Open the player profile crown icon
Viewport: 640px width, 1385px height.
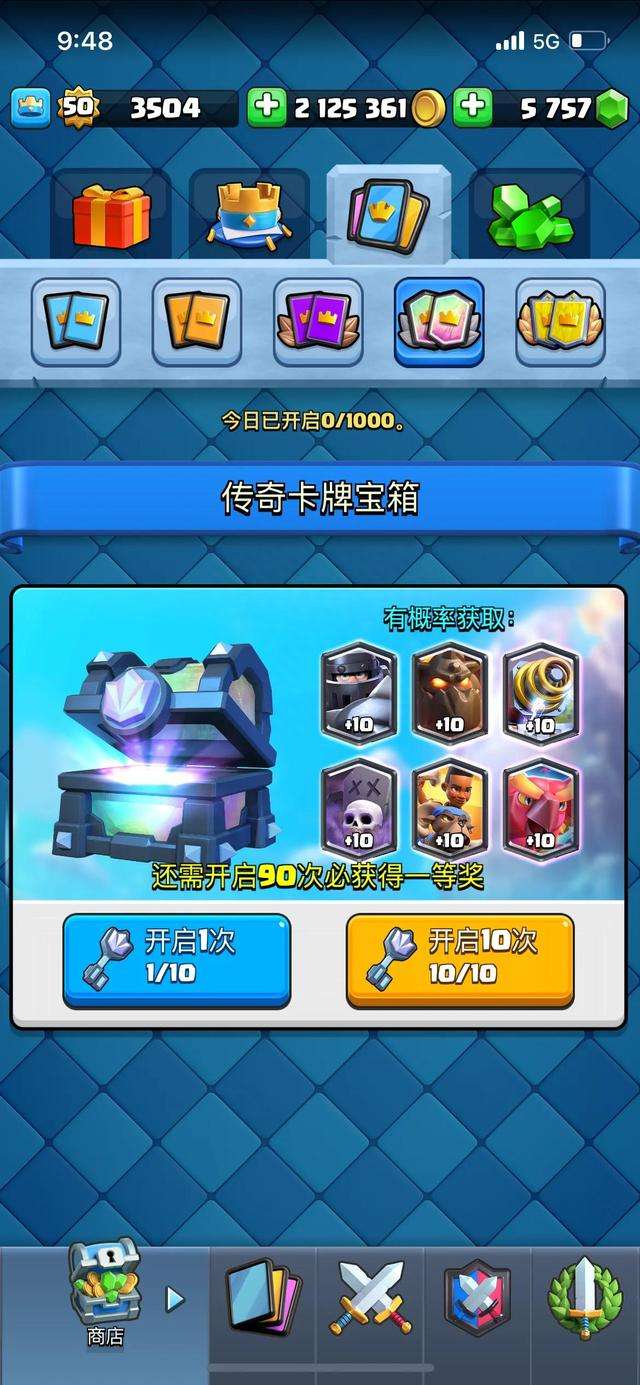tap(31, 108)
